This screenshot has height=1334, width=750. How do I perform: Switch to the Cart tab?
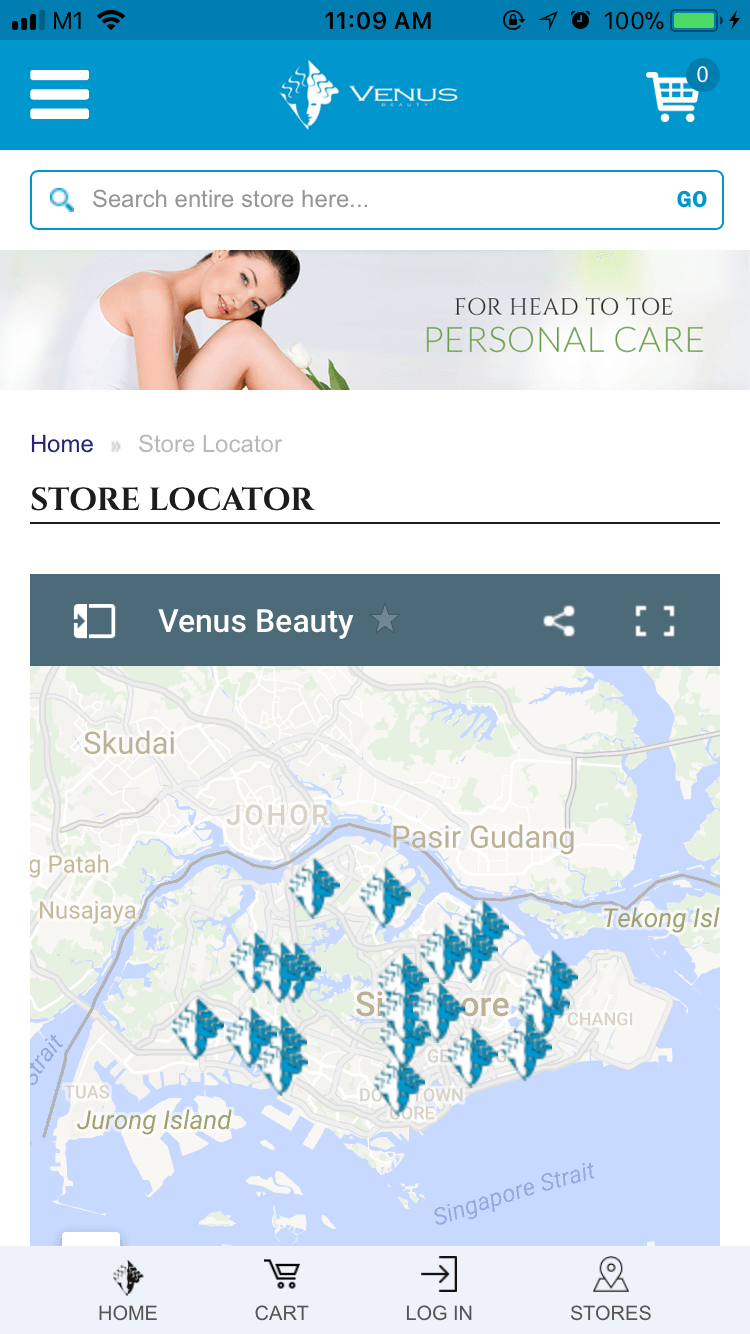[x=282, y=1290]
